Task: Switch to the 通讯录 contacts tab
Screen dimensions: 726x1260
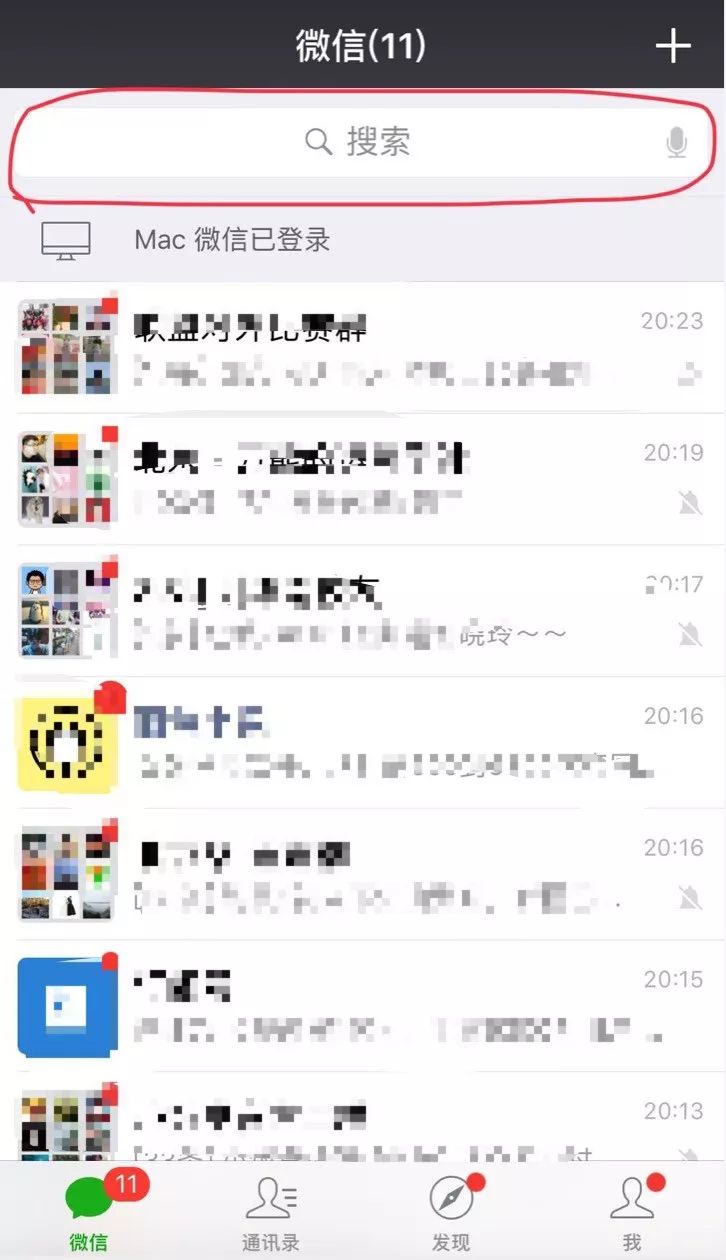Action: (x=270, y=1212)
